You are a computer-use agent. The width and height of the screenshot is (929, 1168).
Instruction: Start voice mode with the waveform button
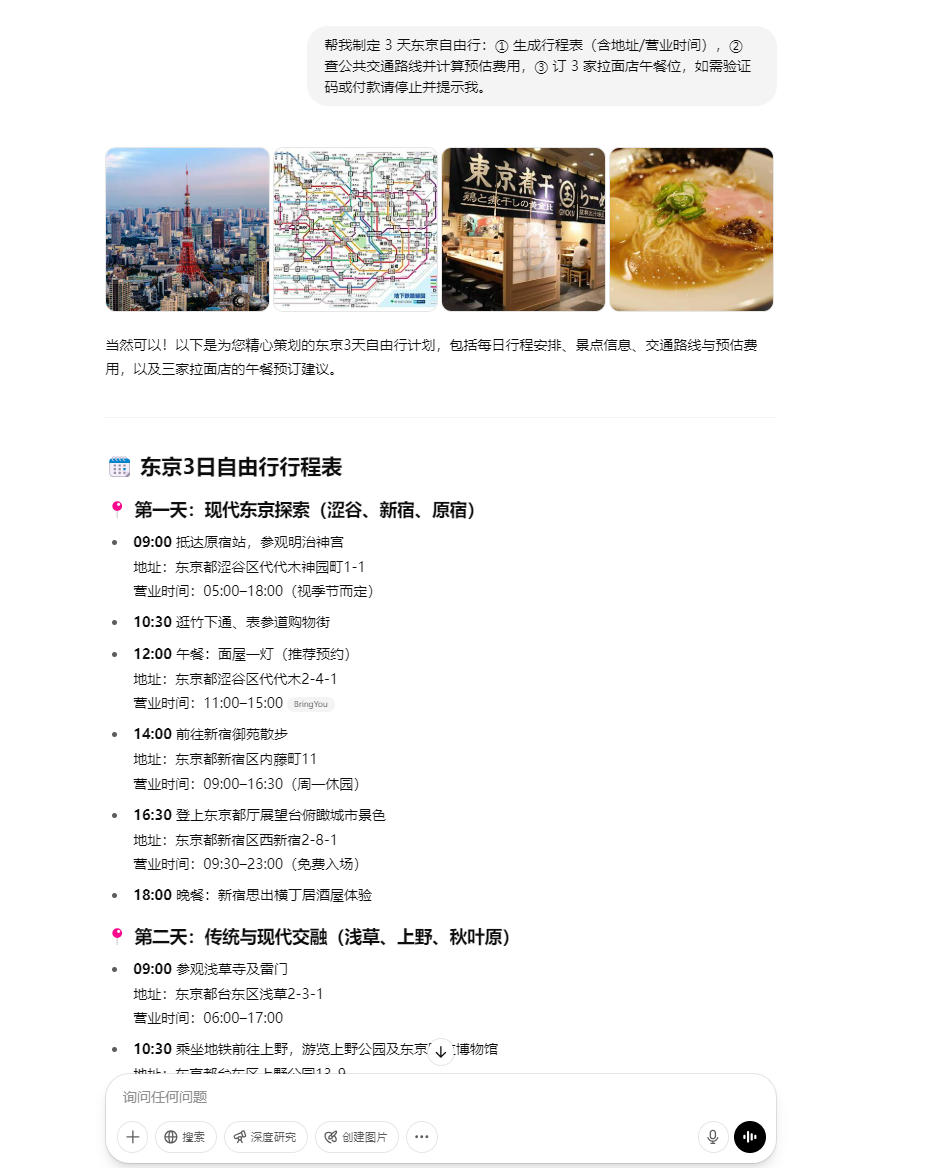750,1137
